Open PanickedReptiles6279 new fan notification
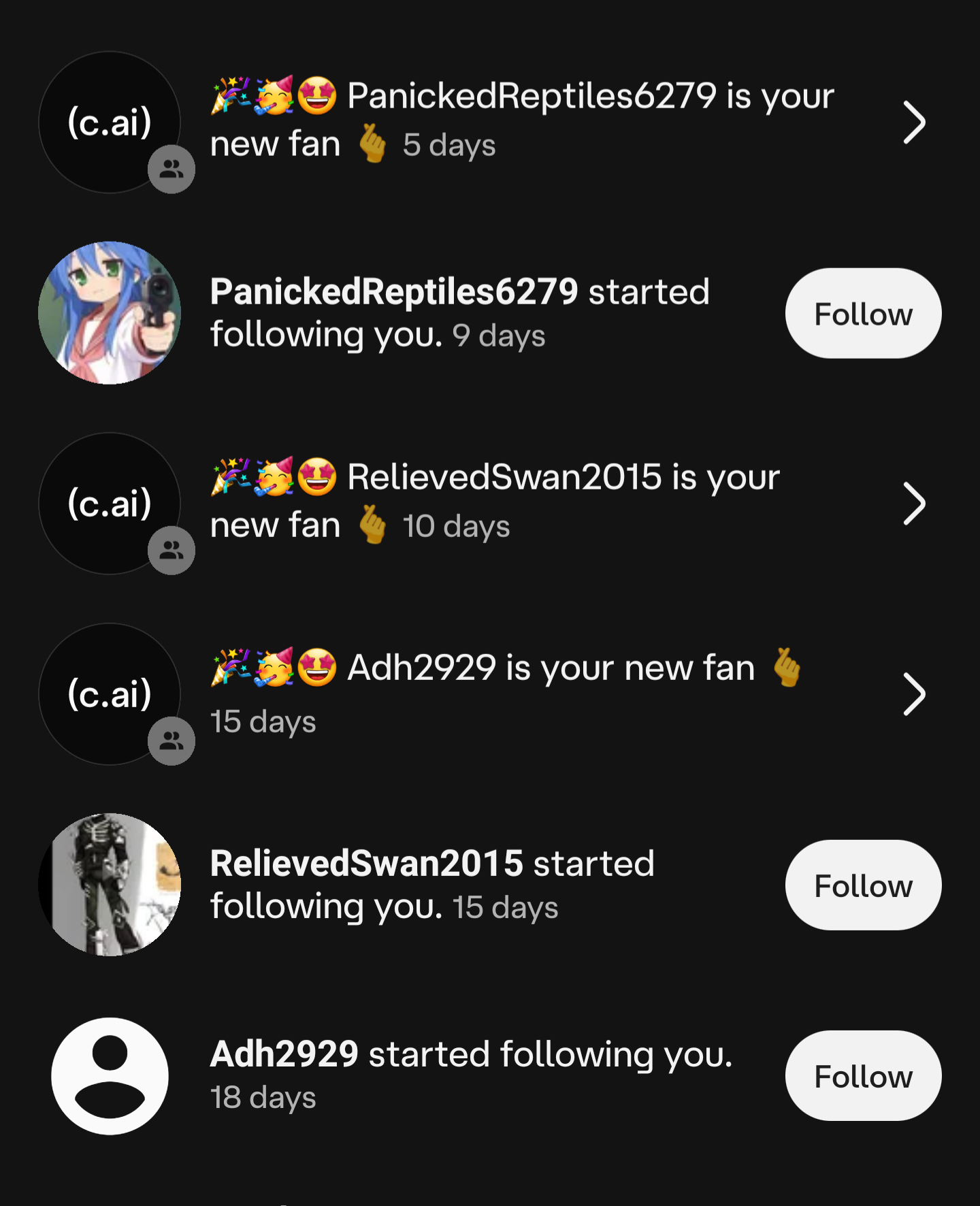Viewport: 980px width, 1206px height. [913, 123]
